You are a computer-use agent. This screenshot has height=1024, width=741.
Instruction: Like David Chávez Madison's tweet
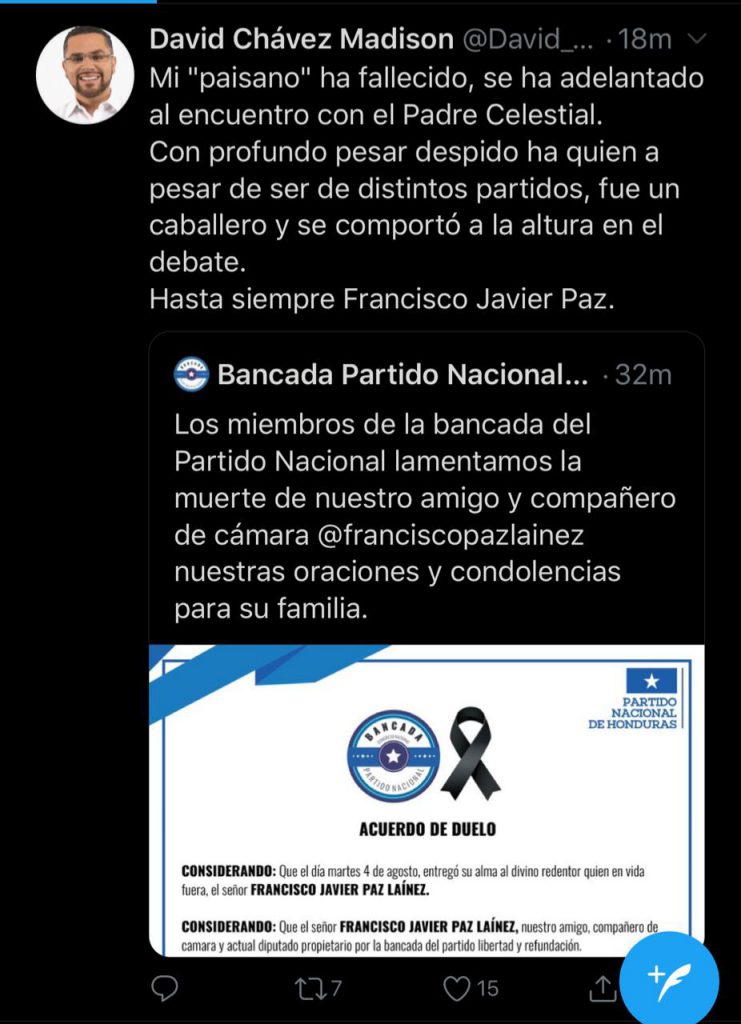[x=457, y=990]
